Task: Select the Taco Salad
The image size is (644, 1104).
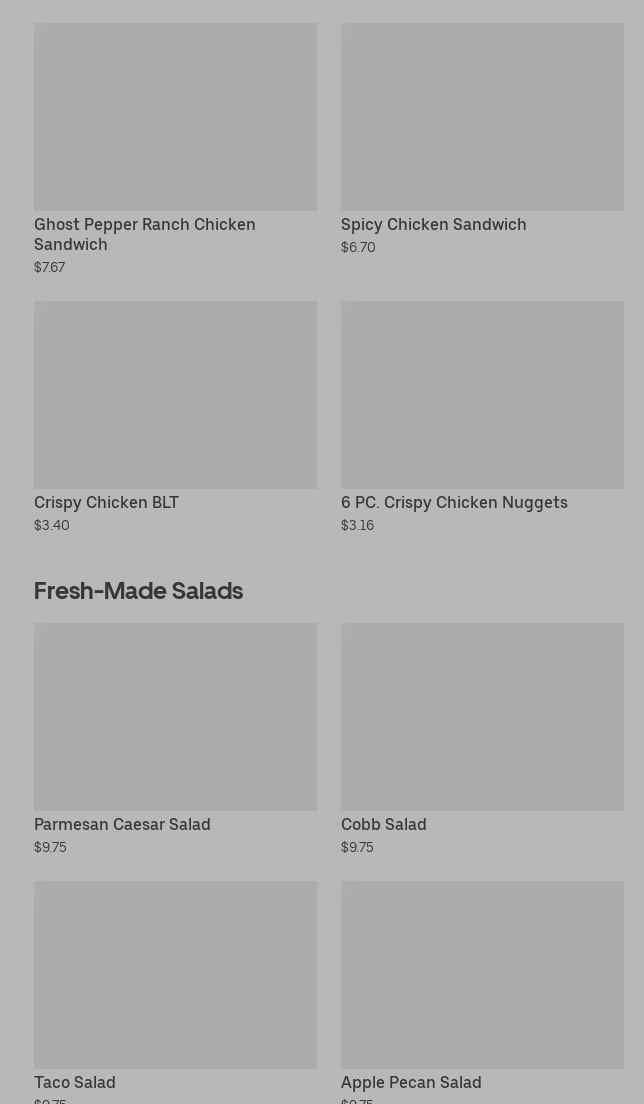Action: pyautogui.click(x=175, y=992)
